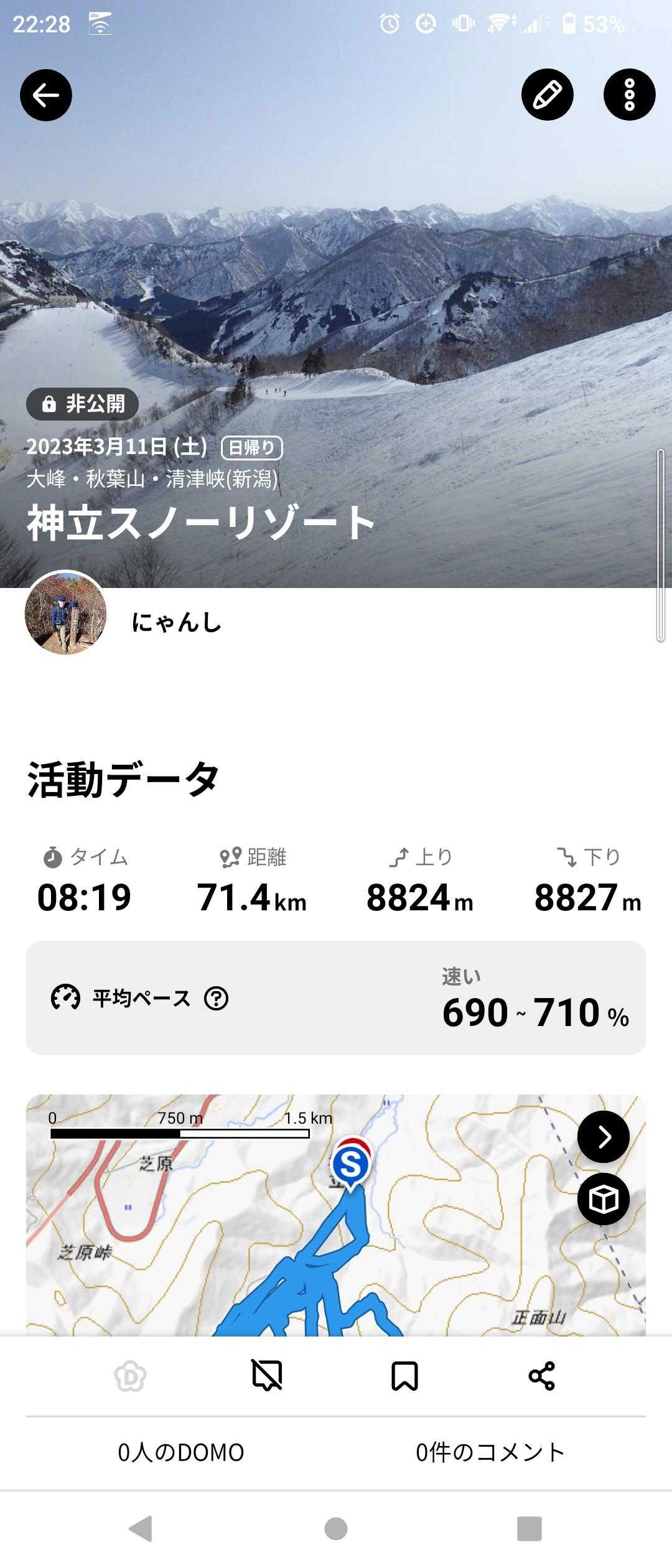Open the three-dot overflow menu
Image resolution: width=672 pixels, height=1568 pixels.
click(x=629, y=95)
